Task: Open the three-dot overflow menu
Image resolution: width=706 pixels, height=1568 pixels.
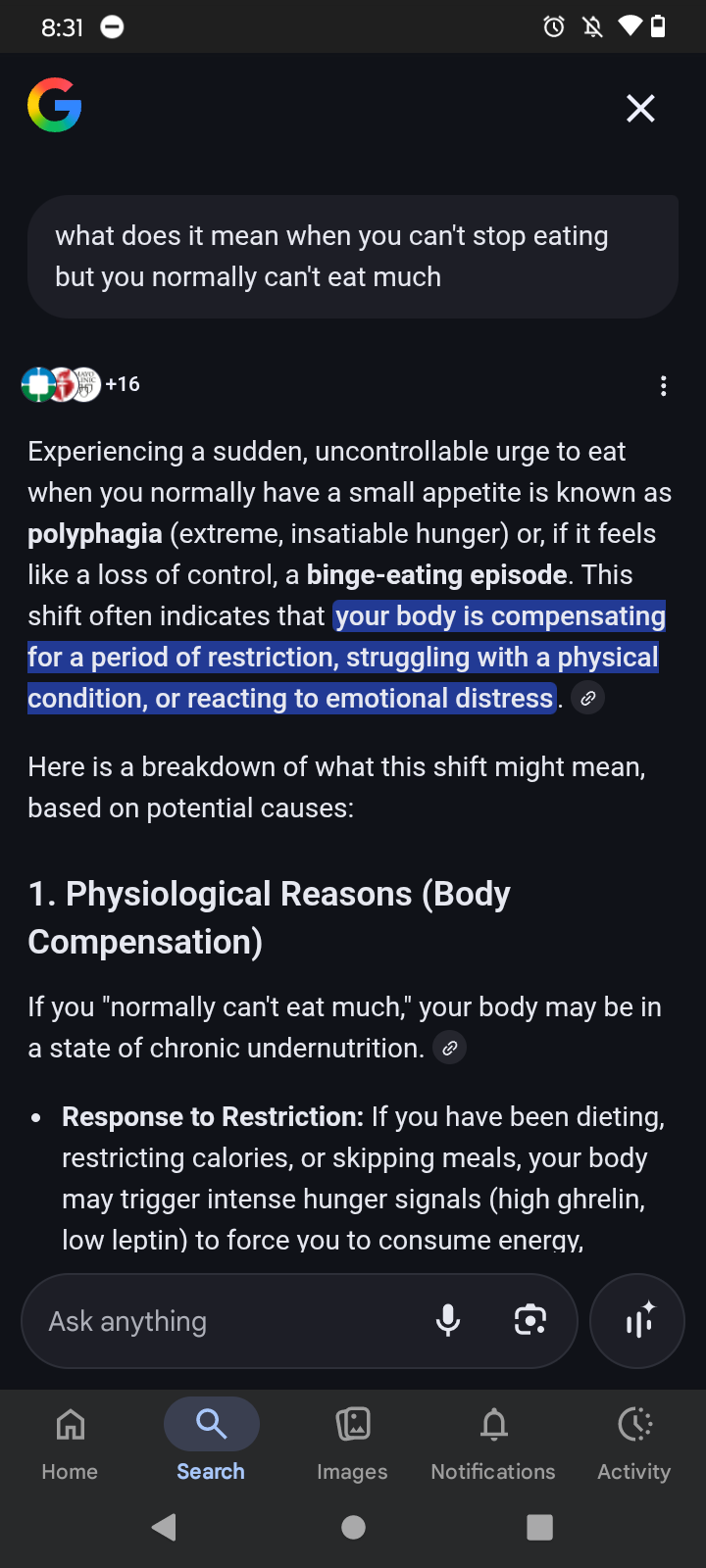Action: tap(664, 386)
